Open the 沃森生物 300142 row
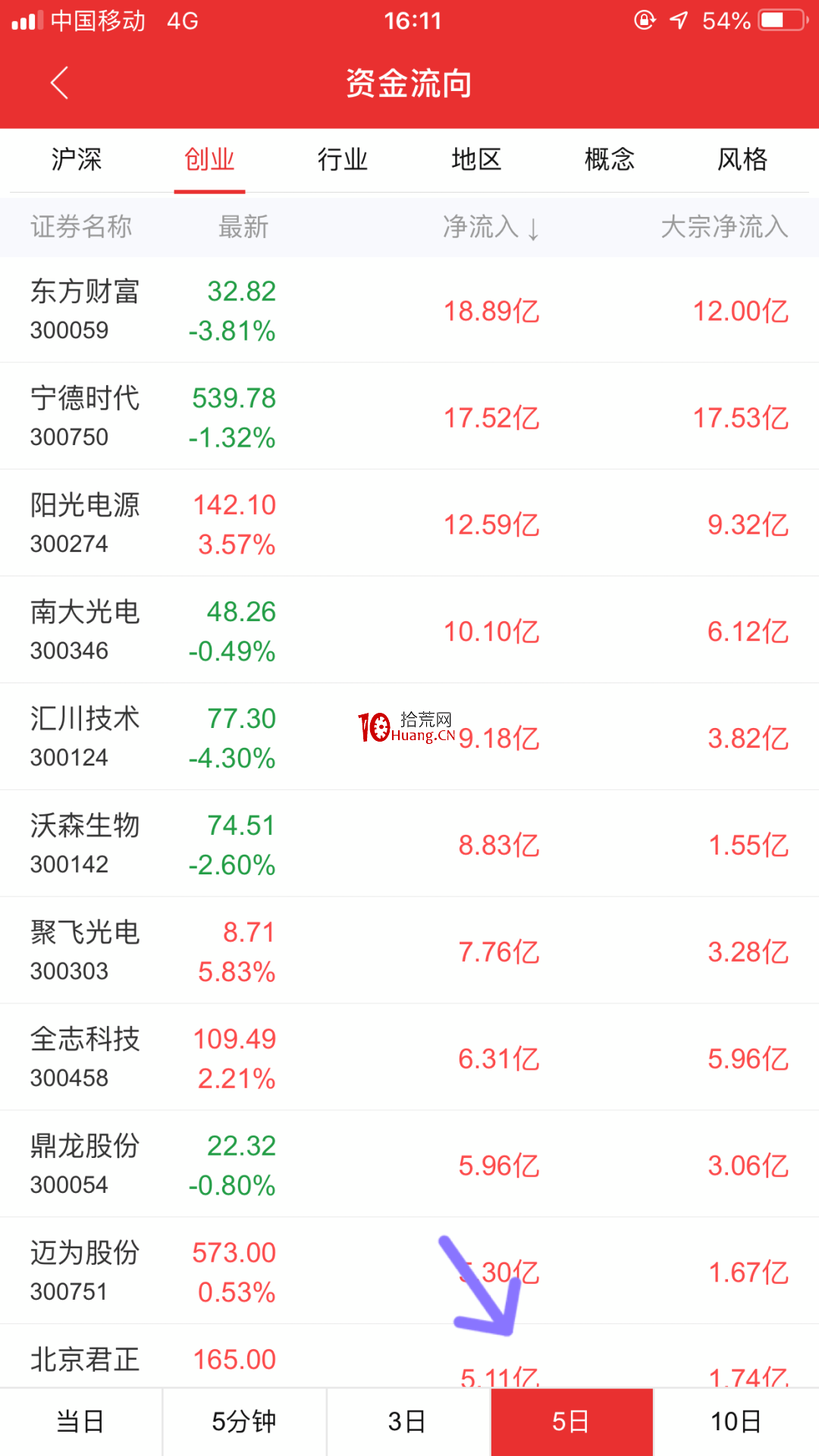819x1456 pixels. coord(409,844)
